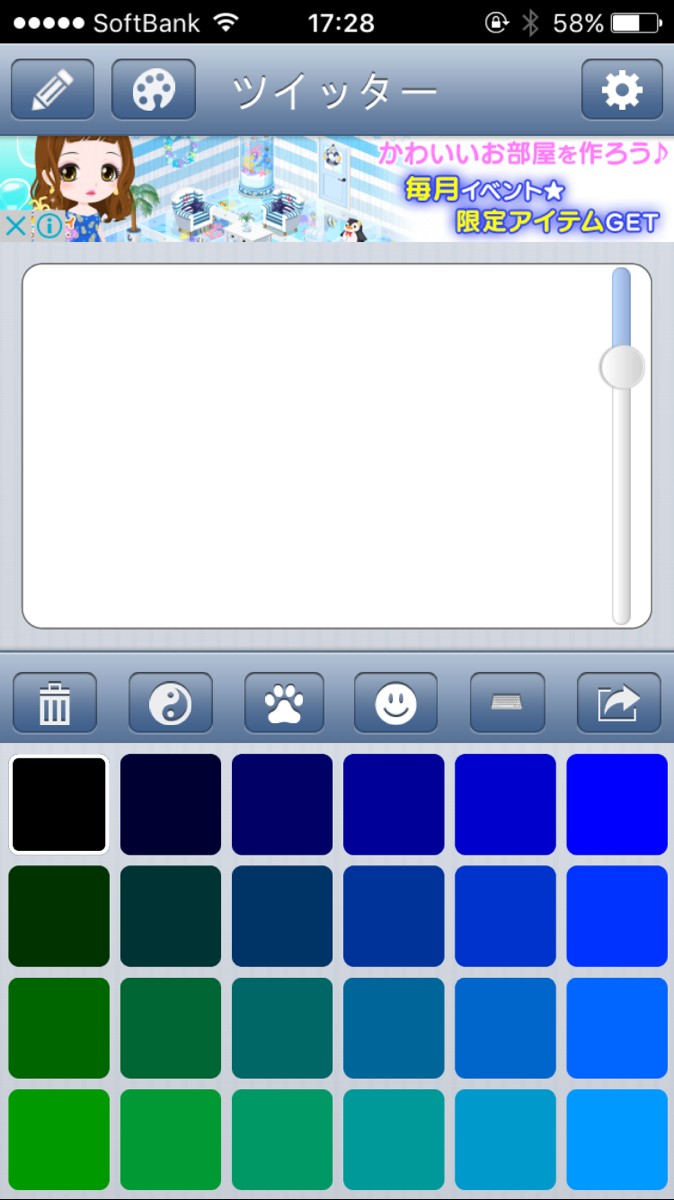Pick the darkest green swatch

tap(59, 916)
